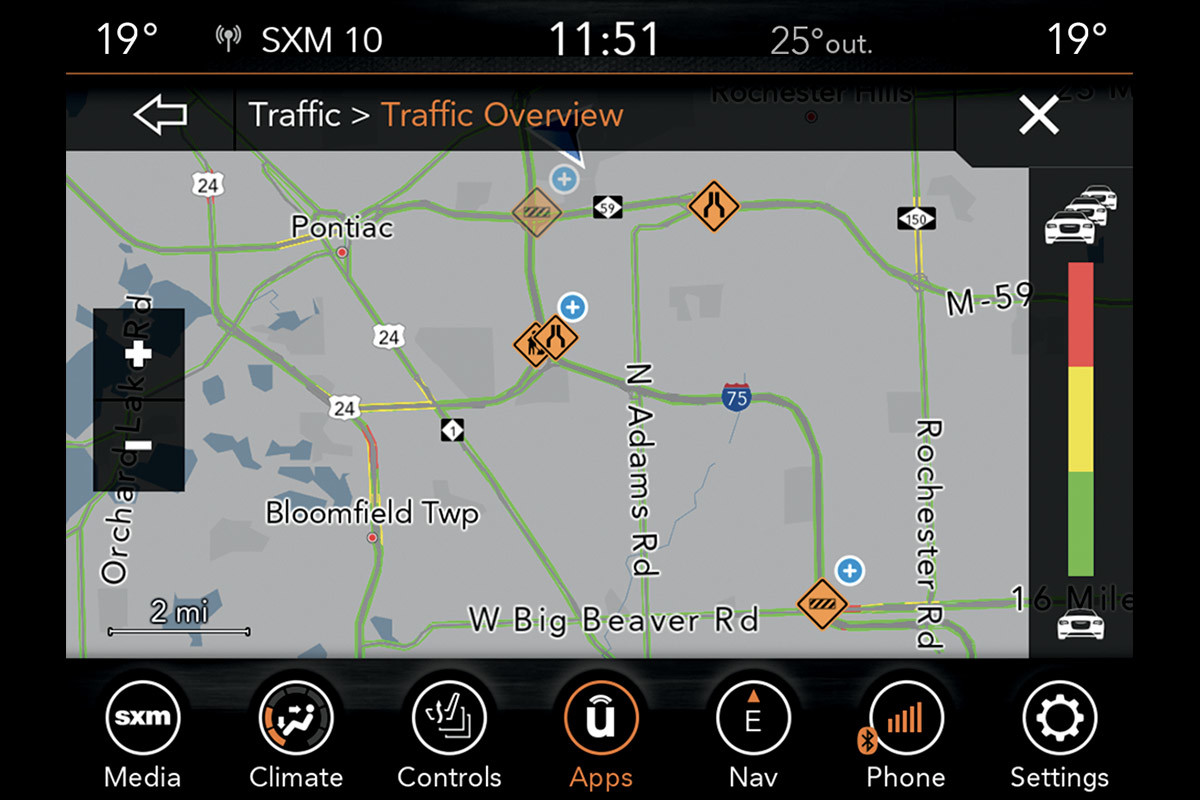This screenshot has width=1200, height=800.
Task: View road-closure incident on W Big Beaver Rd
Action: coord(822,604)
